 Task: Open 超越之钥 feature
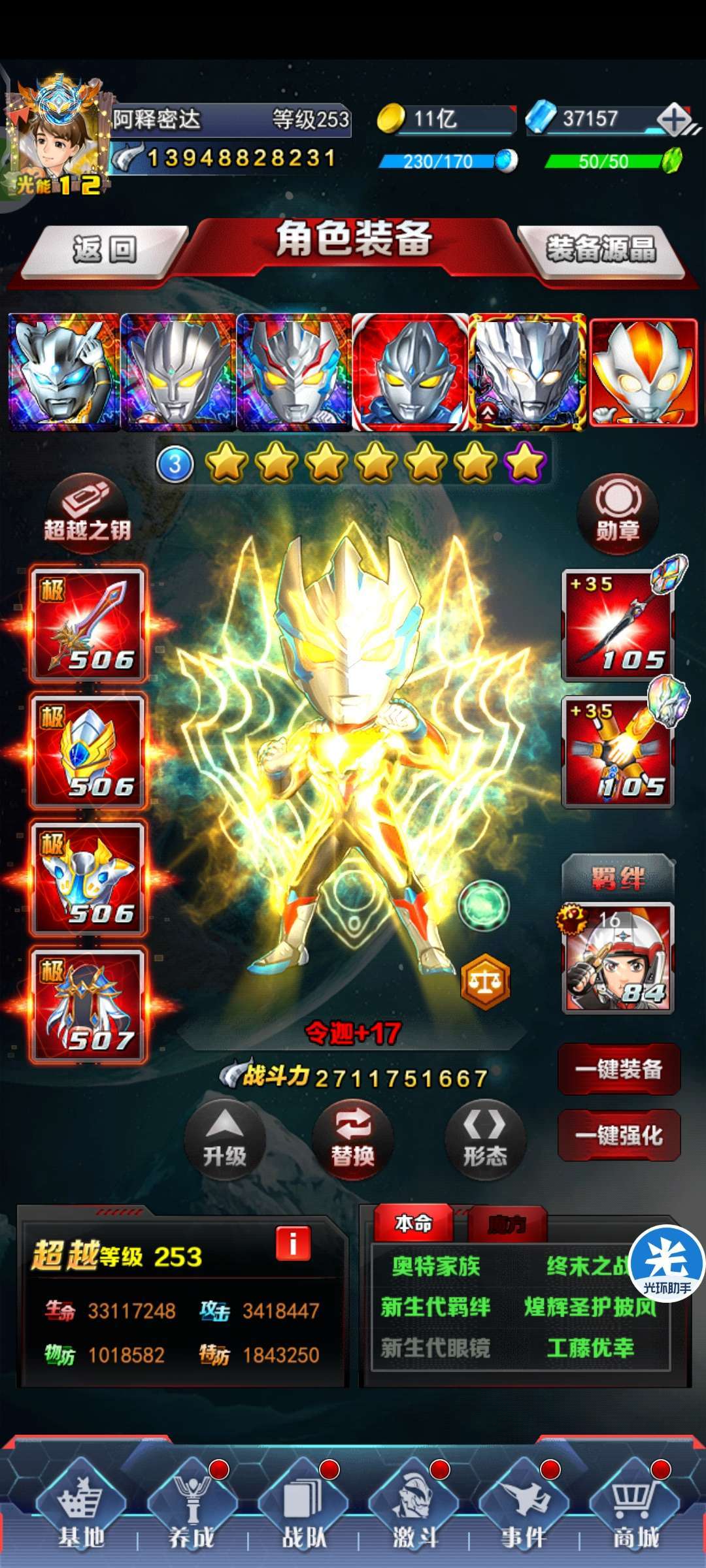tap(88, 514)
